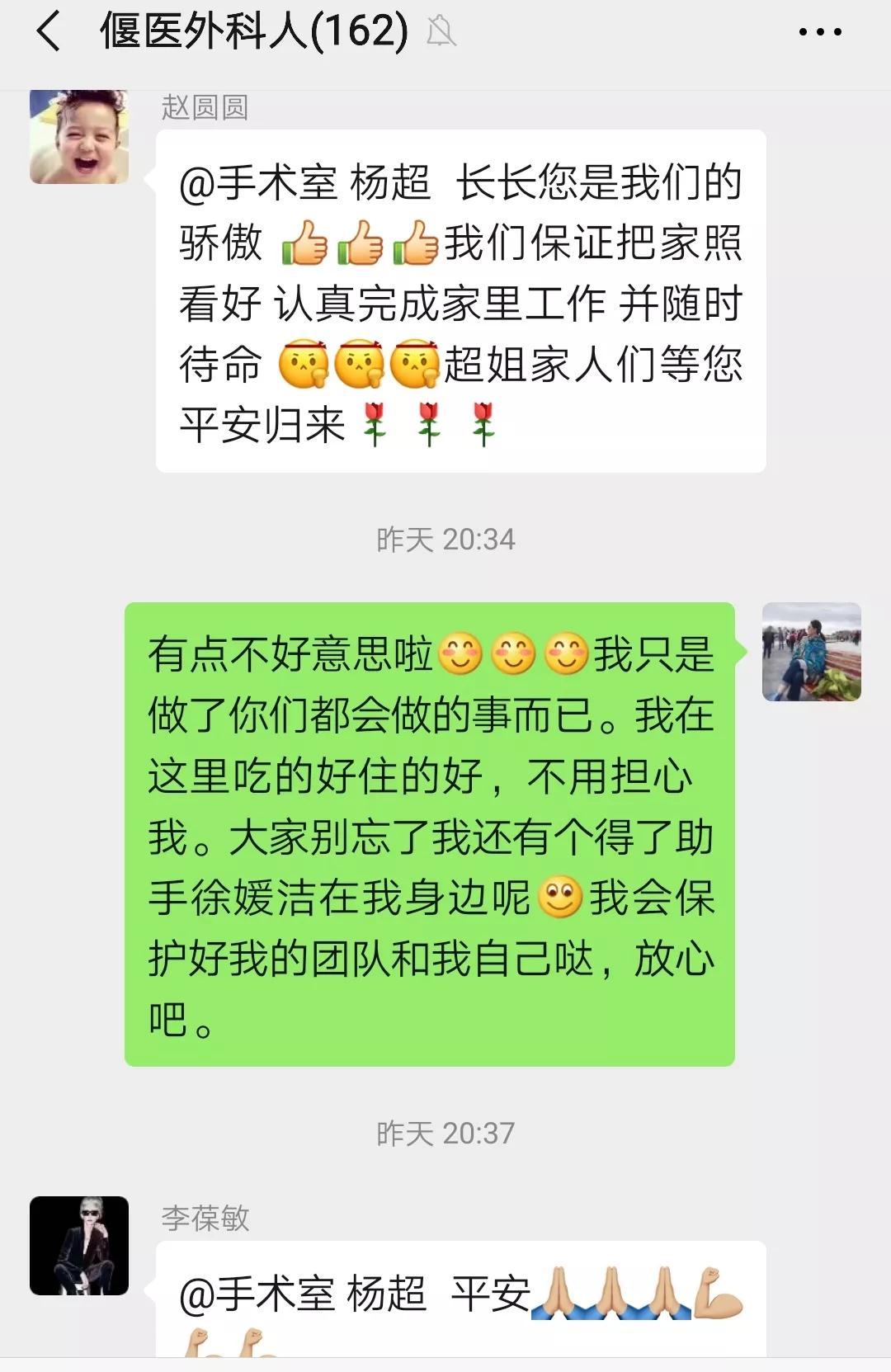Tap my own avatar beside green message

tap(811, 652)
